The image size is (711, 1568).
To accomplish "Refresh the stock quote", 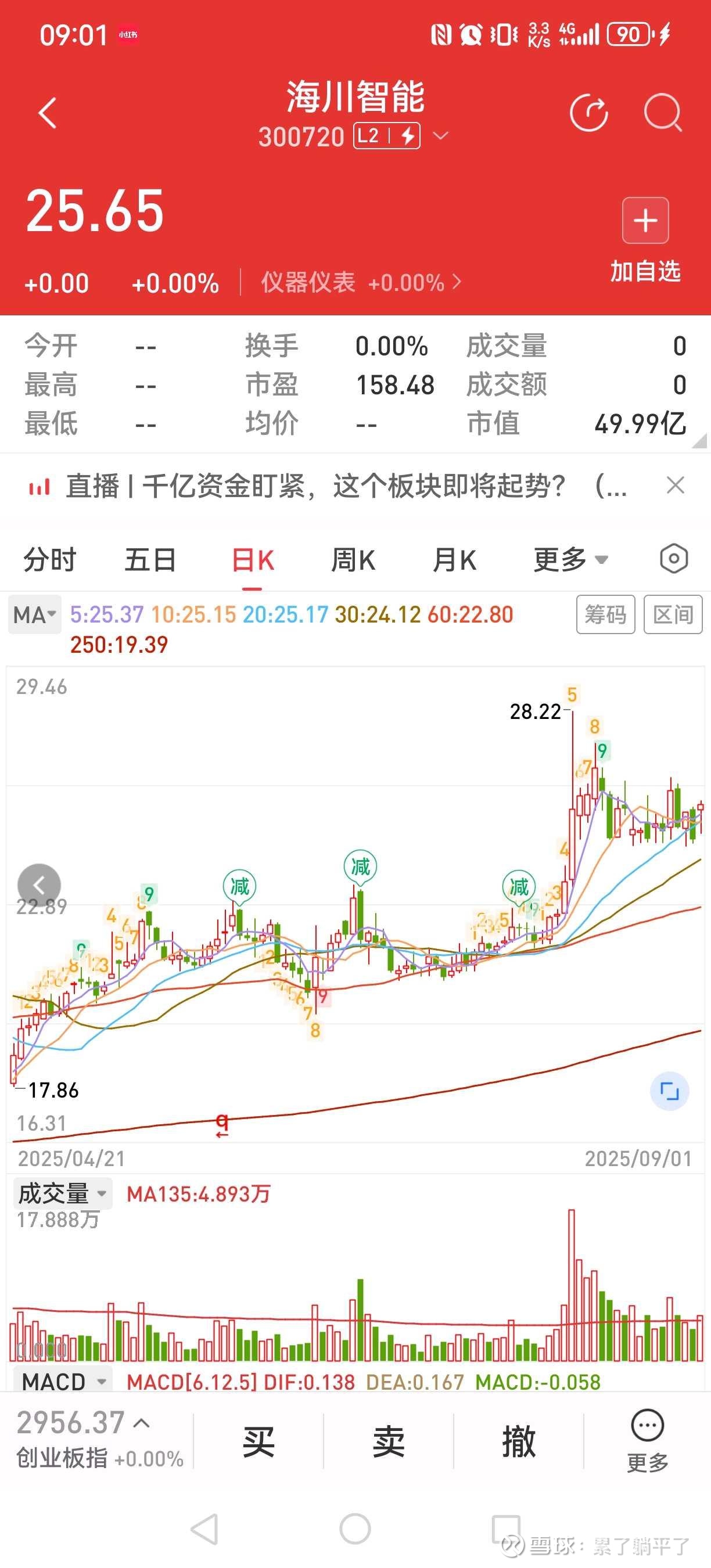I will click(588, 113).
